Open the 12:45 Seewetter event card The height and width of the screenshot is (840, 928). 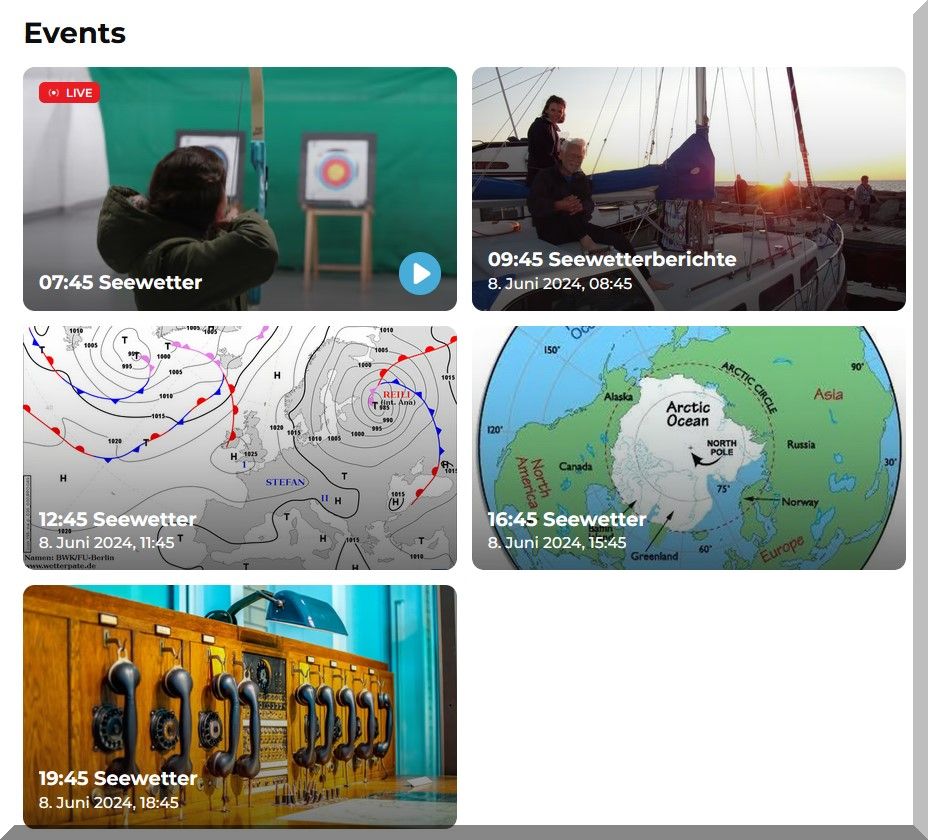pos(240,448)
